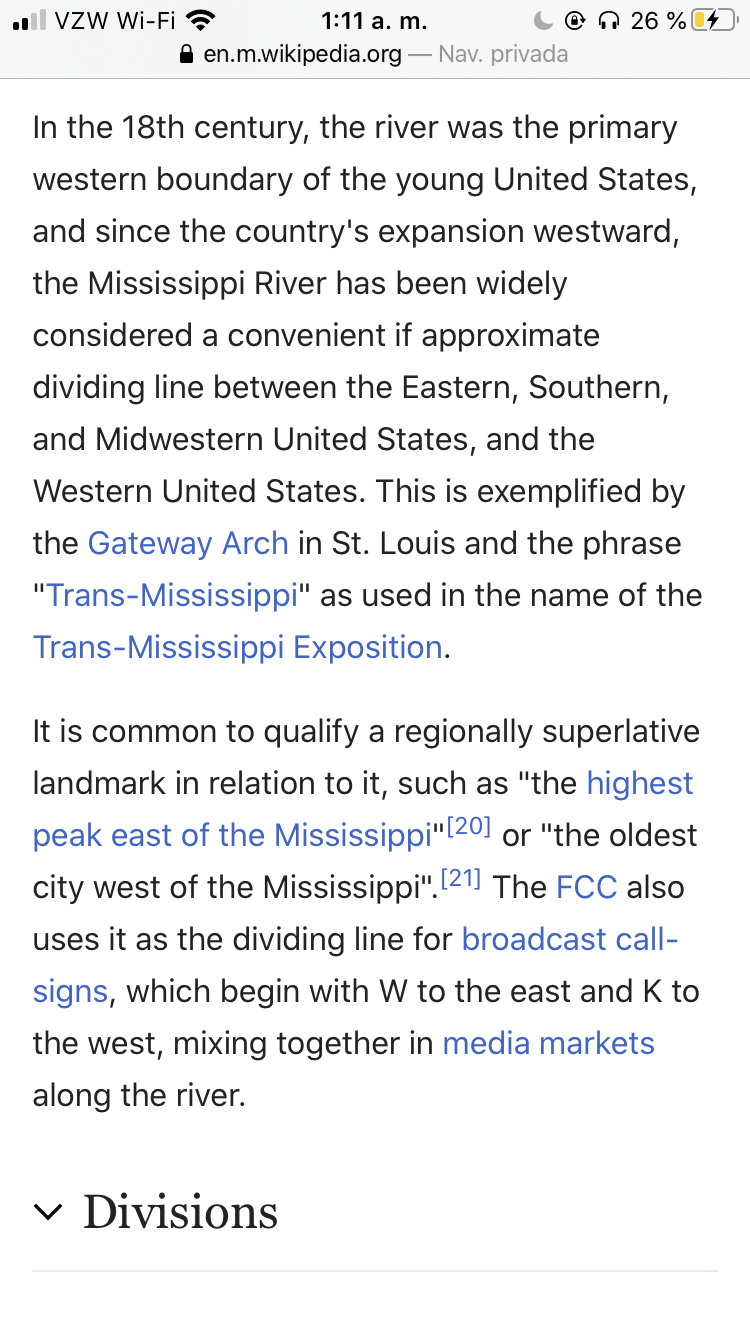Image resolution: width=750 pixels, height=1334 pixels.
Task: Open the Trans-Mississippi Exposition article
Action: pyautogui.click(x=237, y=647)
